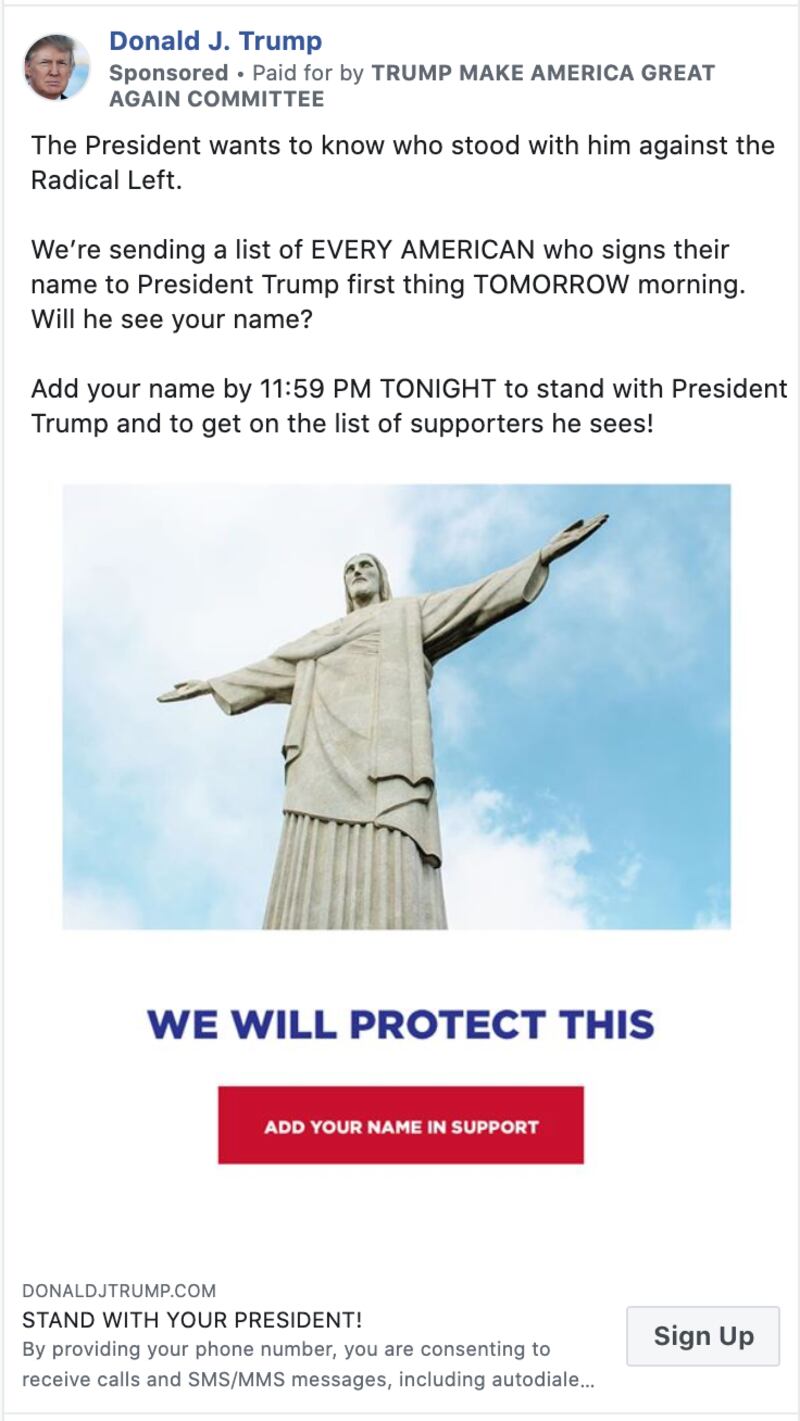Open the Donald J. Trump page name

coord(215,41)
